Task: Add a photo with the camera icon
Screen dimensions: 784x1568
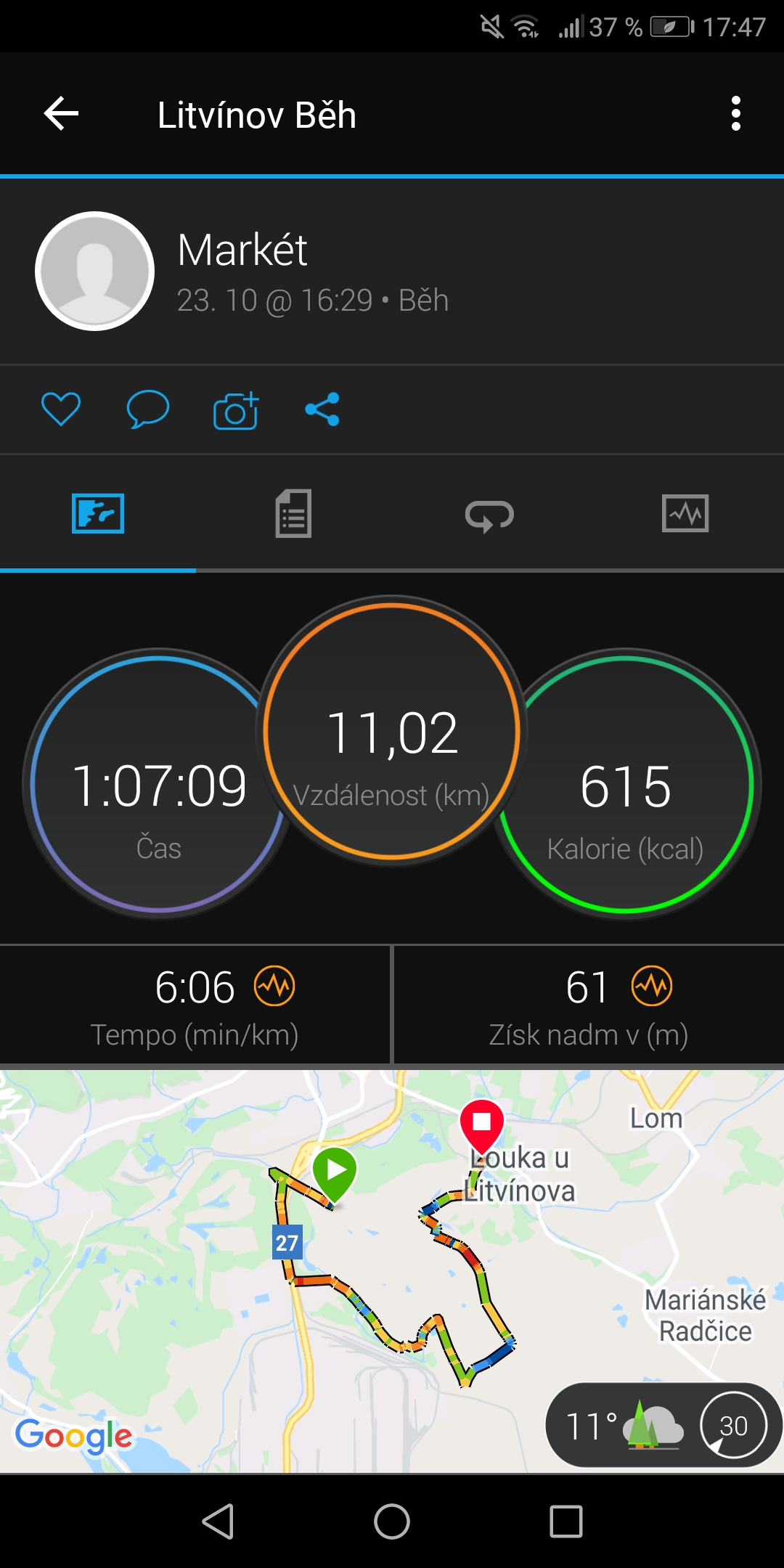Action: (x=236, y=410)
